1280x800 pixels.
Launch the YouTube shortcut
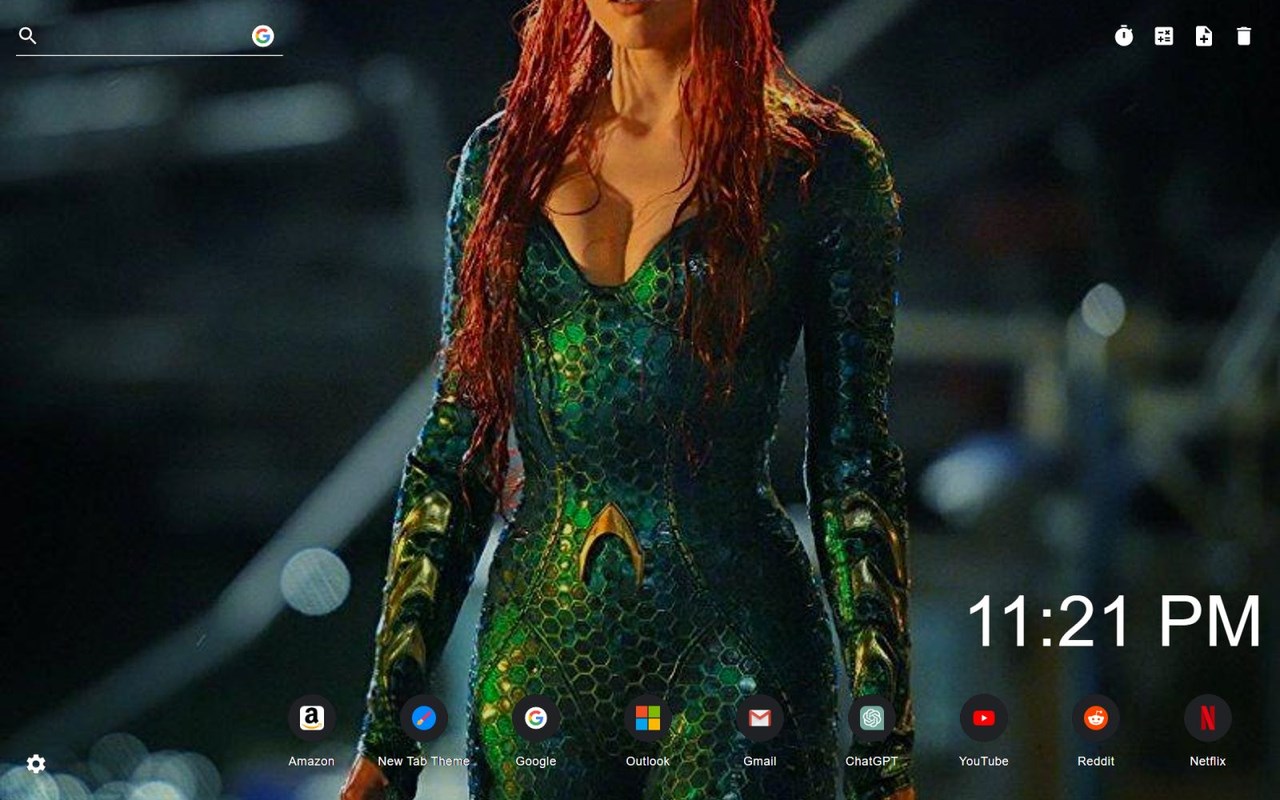point(984,718)
